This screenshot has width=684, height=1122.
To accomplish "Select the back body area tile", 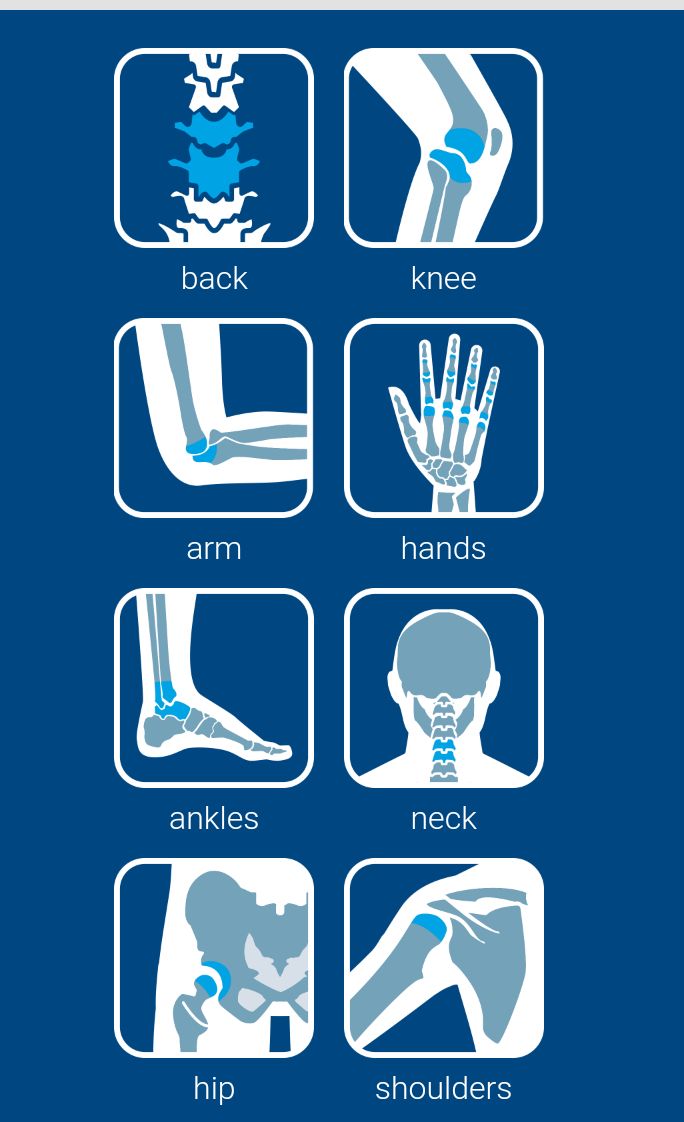I will pyautogui.click(x=214, y=148).
